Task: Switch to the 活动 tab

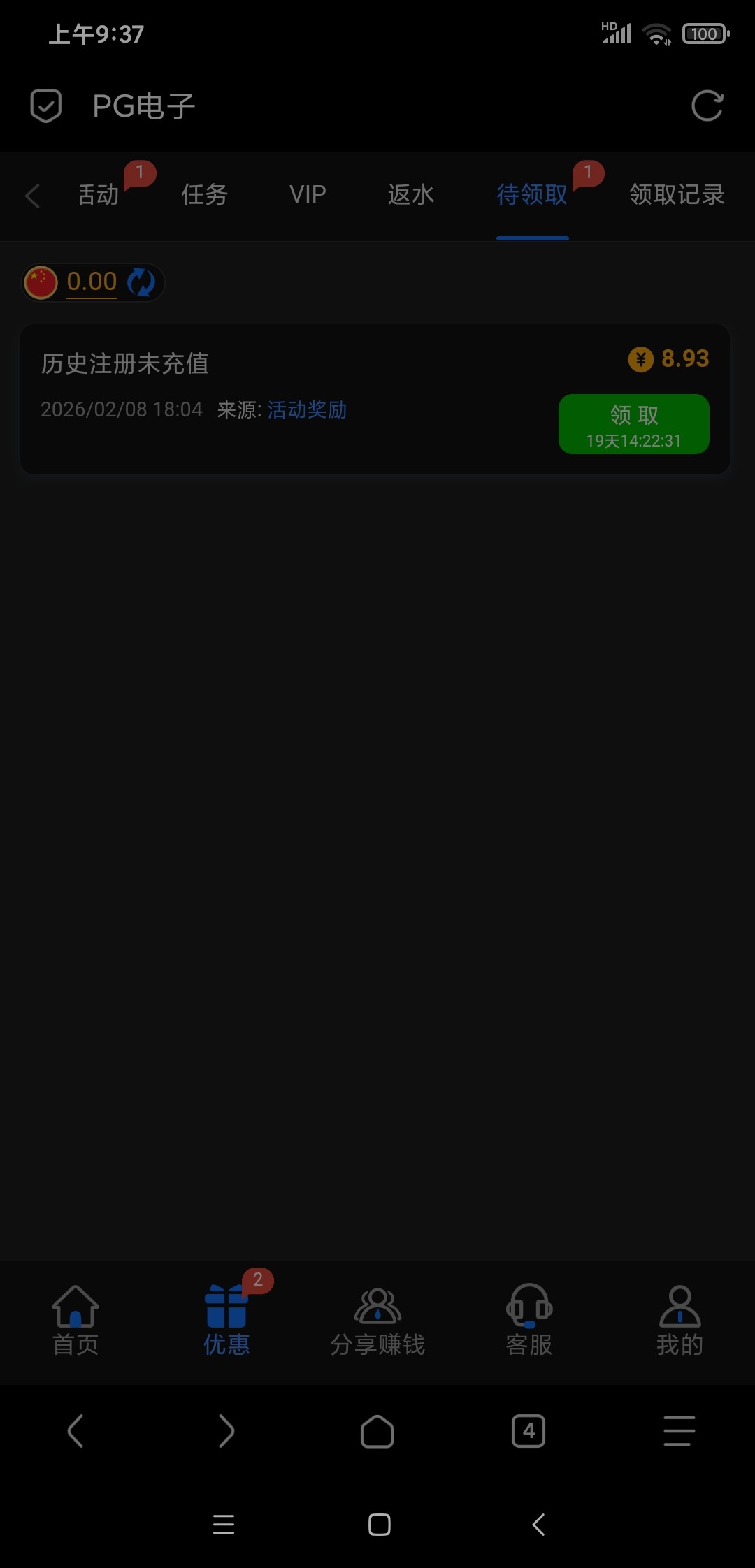Action: pos(99,195)
